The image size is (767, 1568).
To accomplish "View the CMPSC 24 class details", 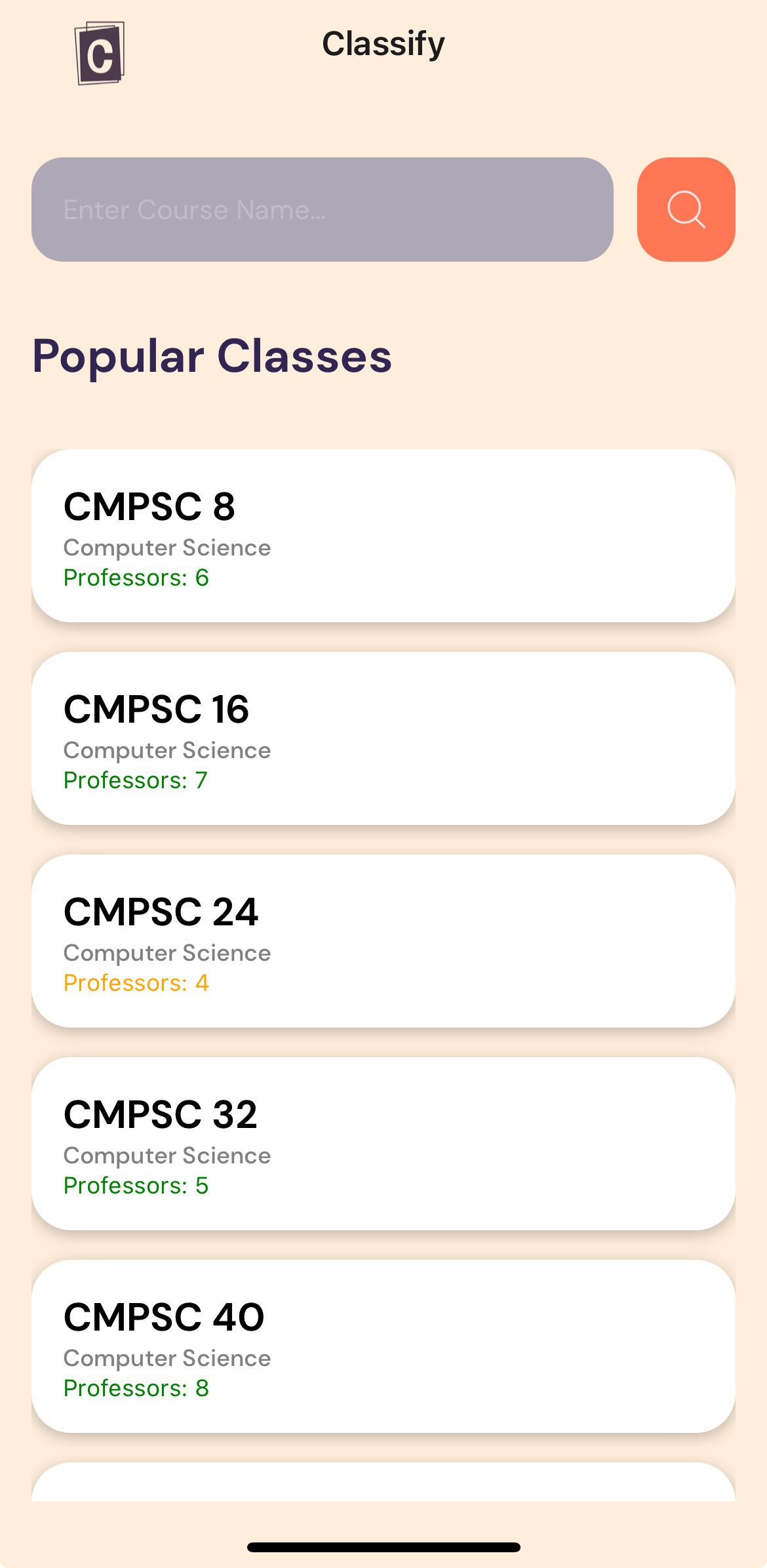I will click(383, 941).
